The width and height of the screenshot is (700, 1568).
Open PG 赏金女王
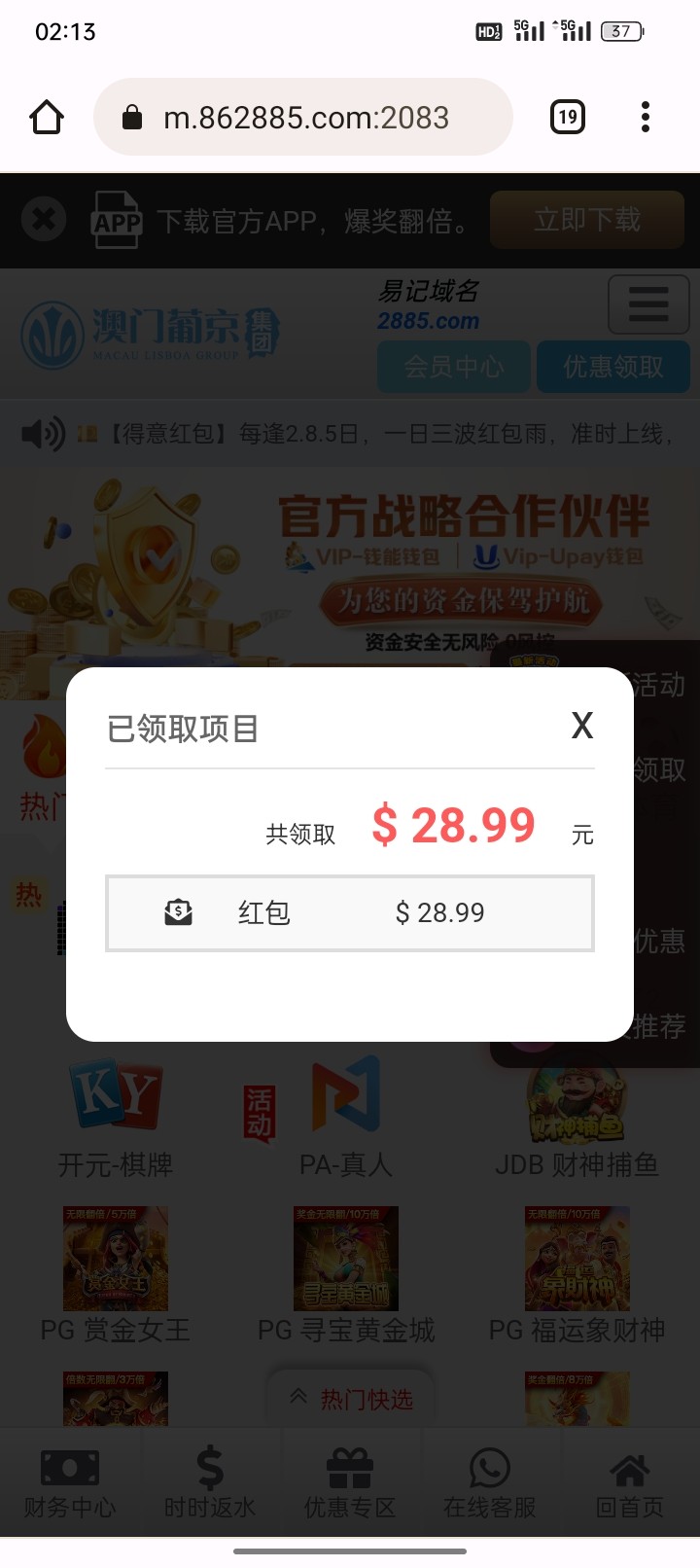[x=116, y=1274]
